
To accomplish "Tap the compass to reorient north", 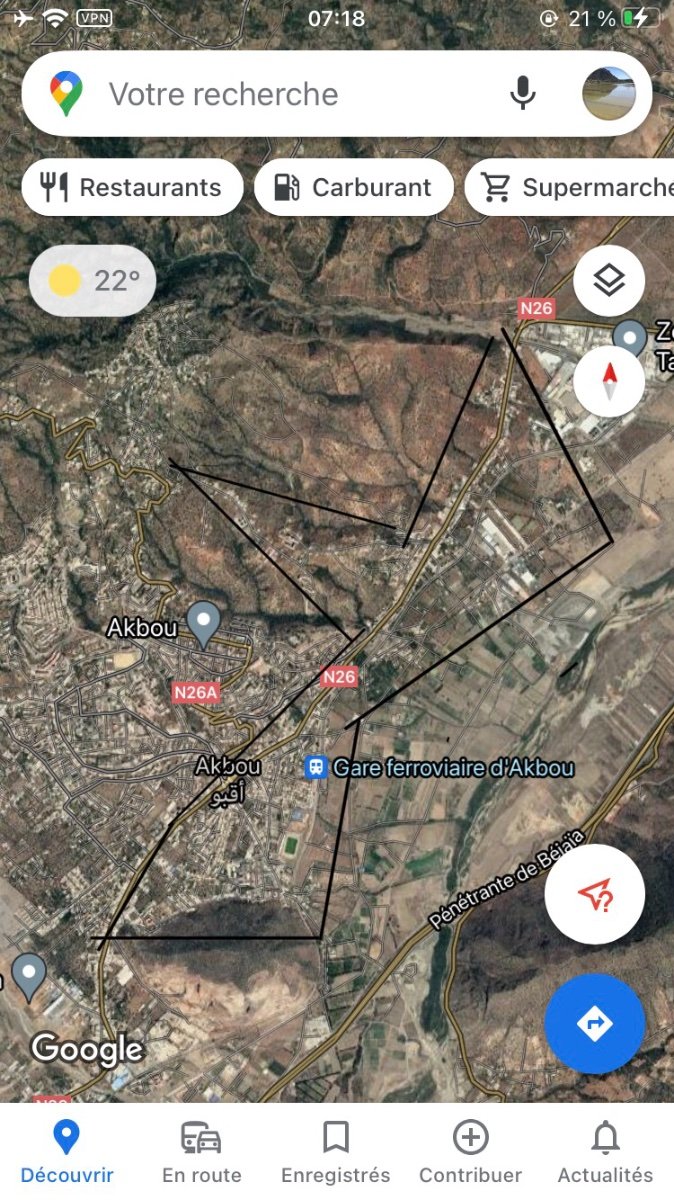I will click(x=609, y=381).
